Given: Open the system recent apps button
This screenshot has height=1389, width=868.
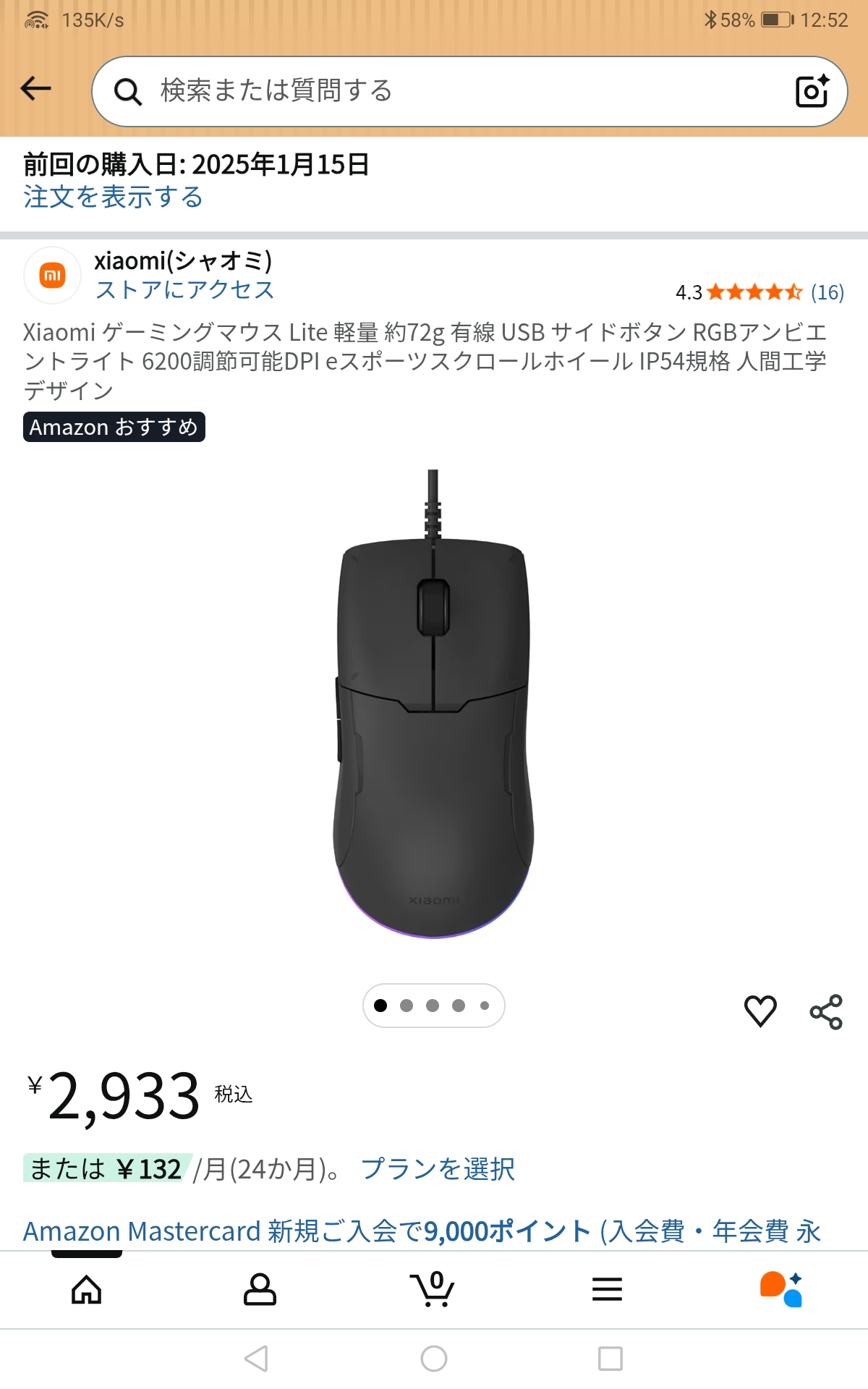Looking at the screenshot, I should coord(610,1359).
